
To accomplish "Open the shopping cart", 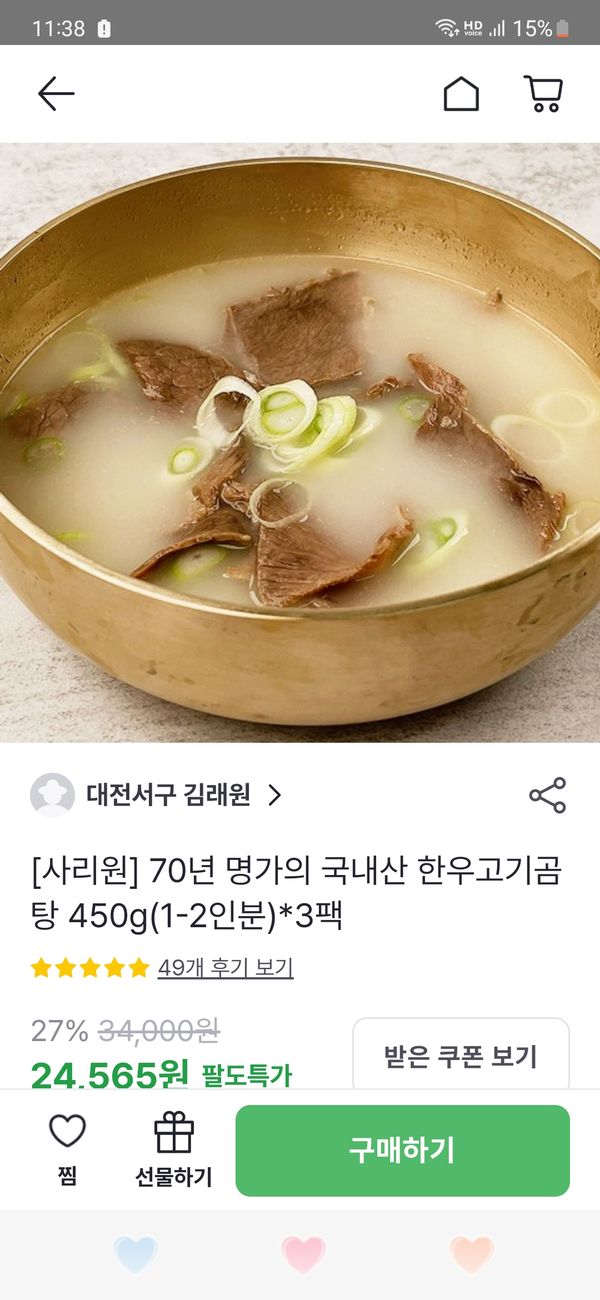I will click(x=543, y=94).
